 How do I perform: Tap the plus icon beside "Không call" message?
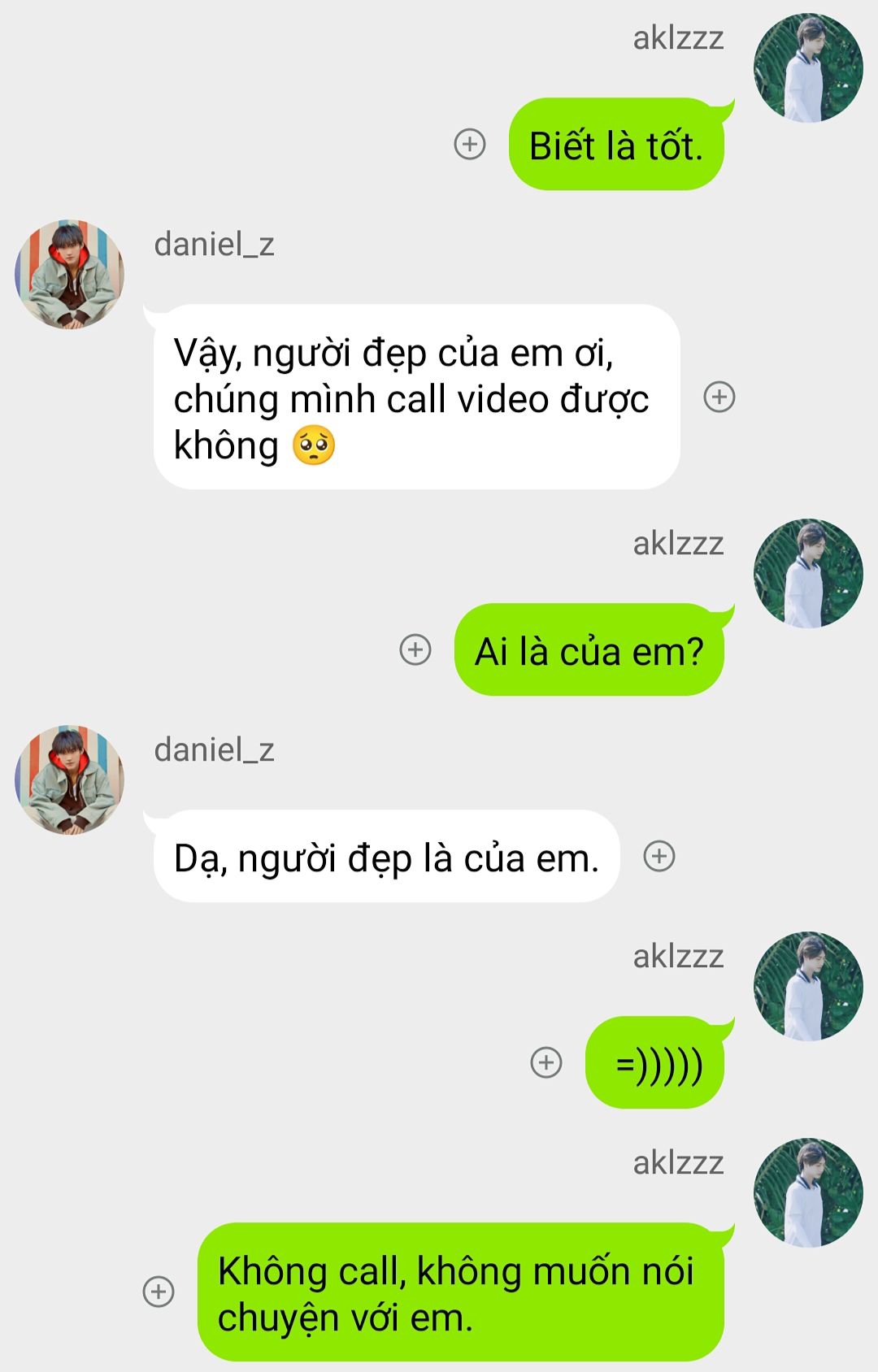159,1292
